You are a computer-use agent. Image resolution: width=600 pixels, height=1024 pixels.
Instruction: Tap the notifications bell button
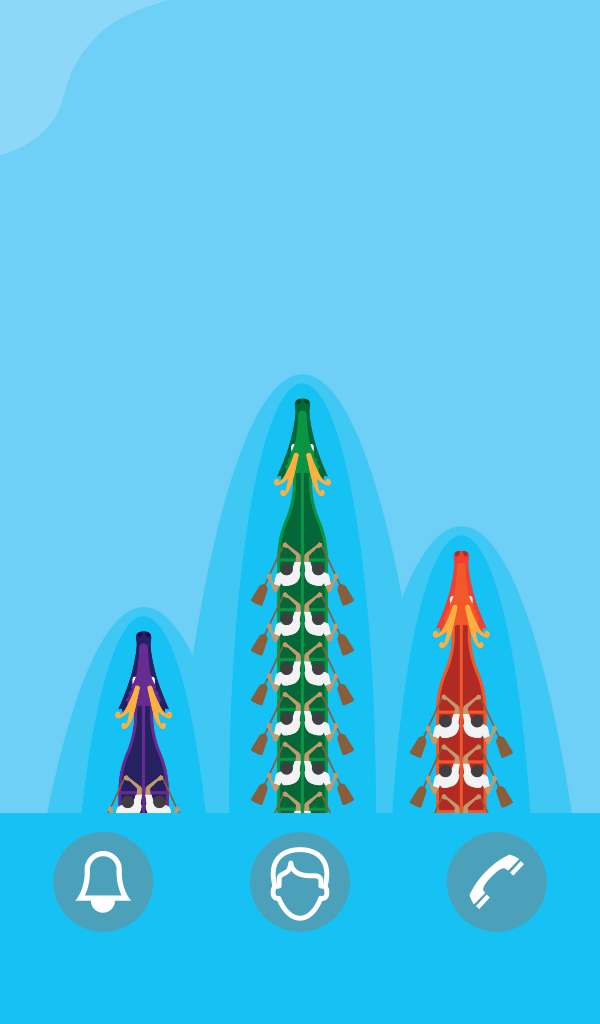103,882
